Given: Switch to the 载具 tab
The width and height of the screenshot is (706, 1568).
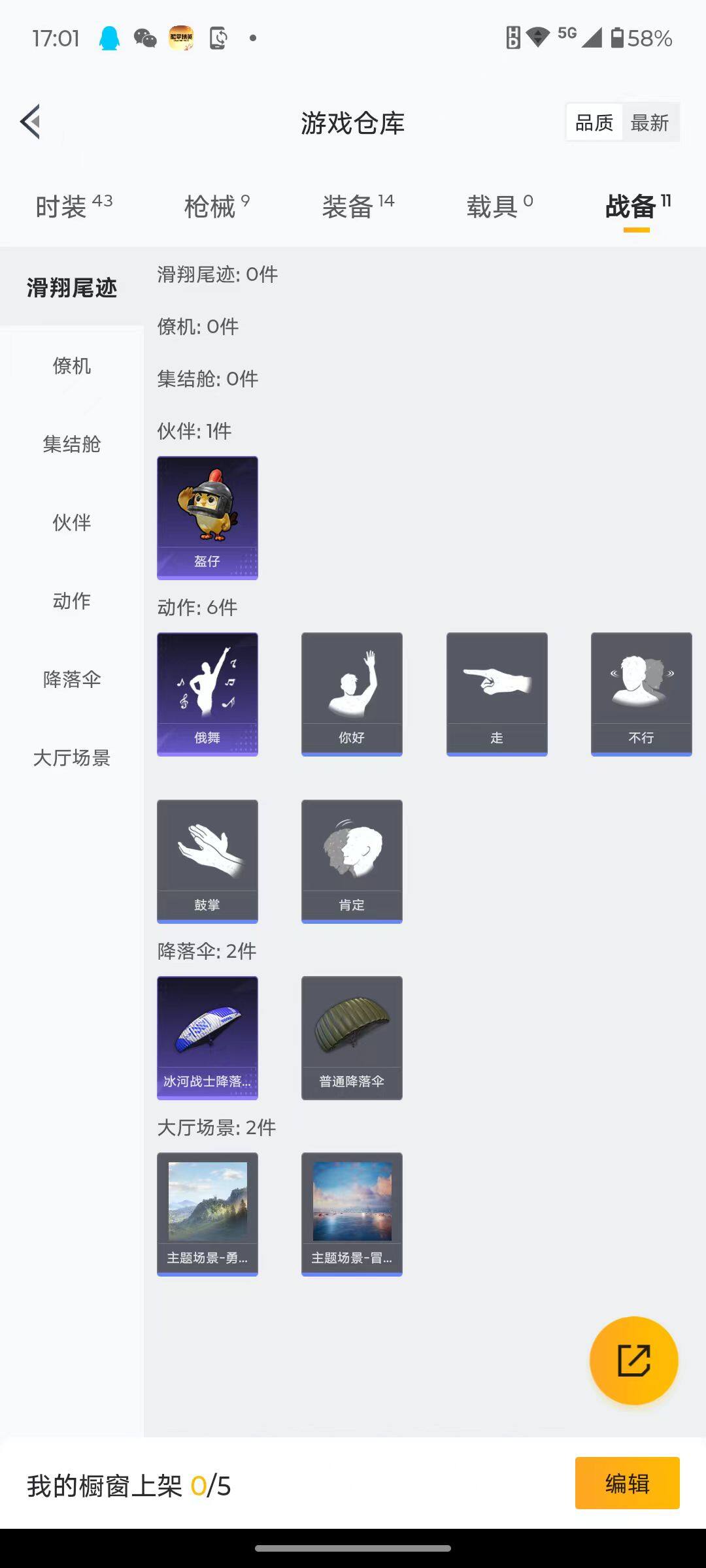Looking at the screenshot, I should [x=499, y=206].
